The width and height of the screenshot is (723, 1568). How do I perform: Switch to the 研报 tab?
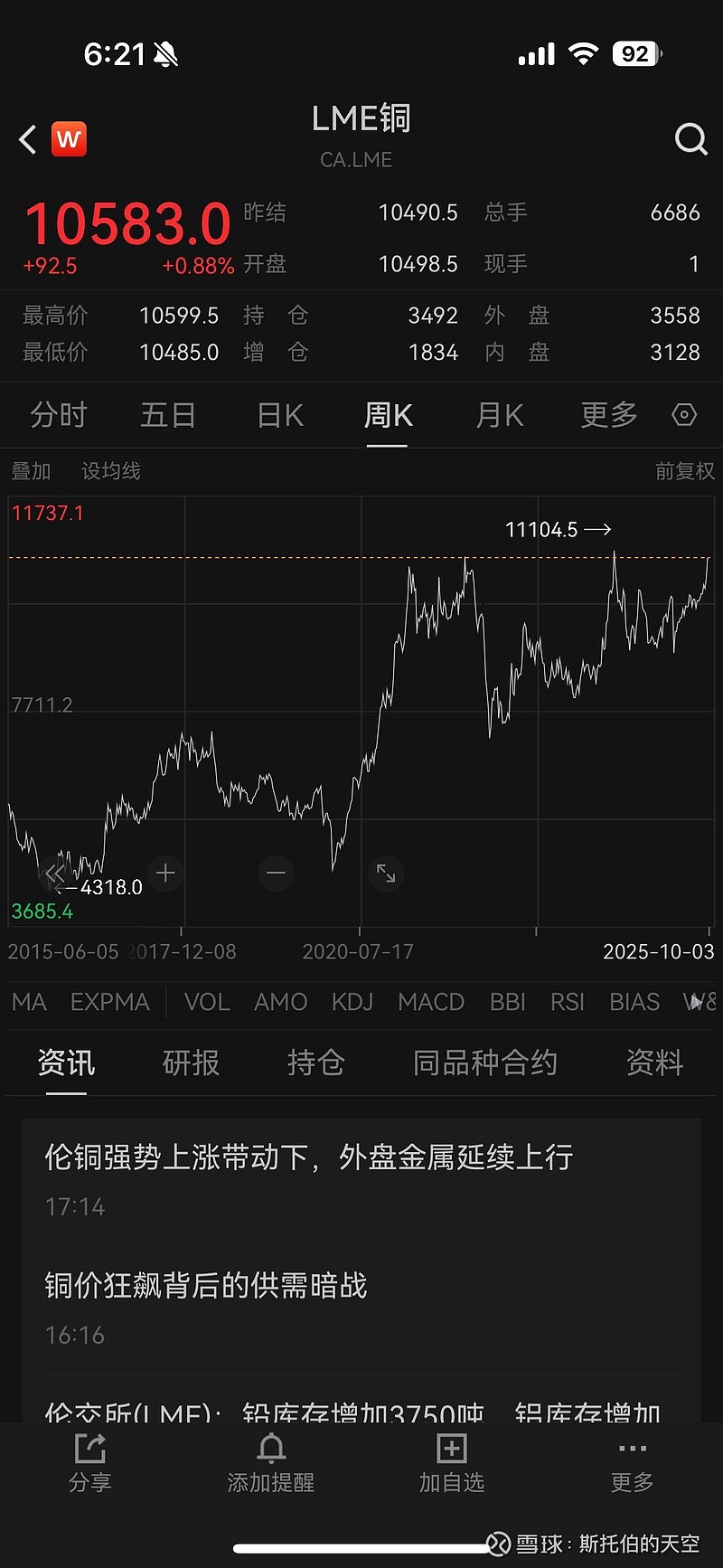tap(191, 1063)
